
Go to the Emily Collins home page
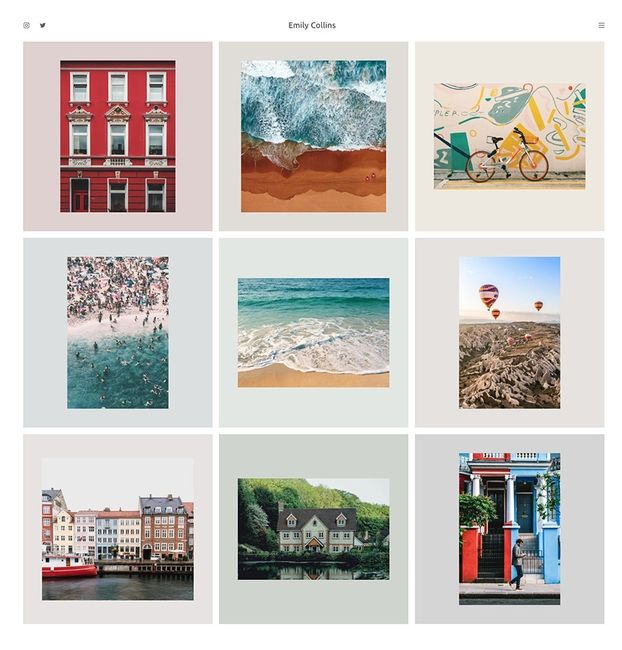pyautogui.click(x=311, y=26)
